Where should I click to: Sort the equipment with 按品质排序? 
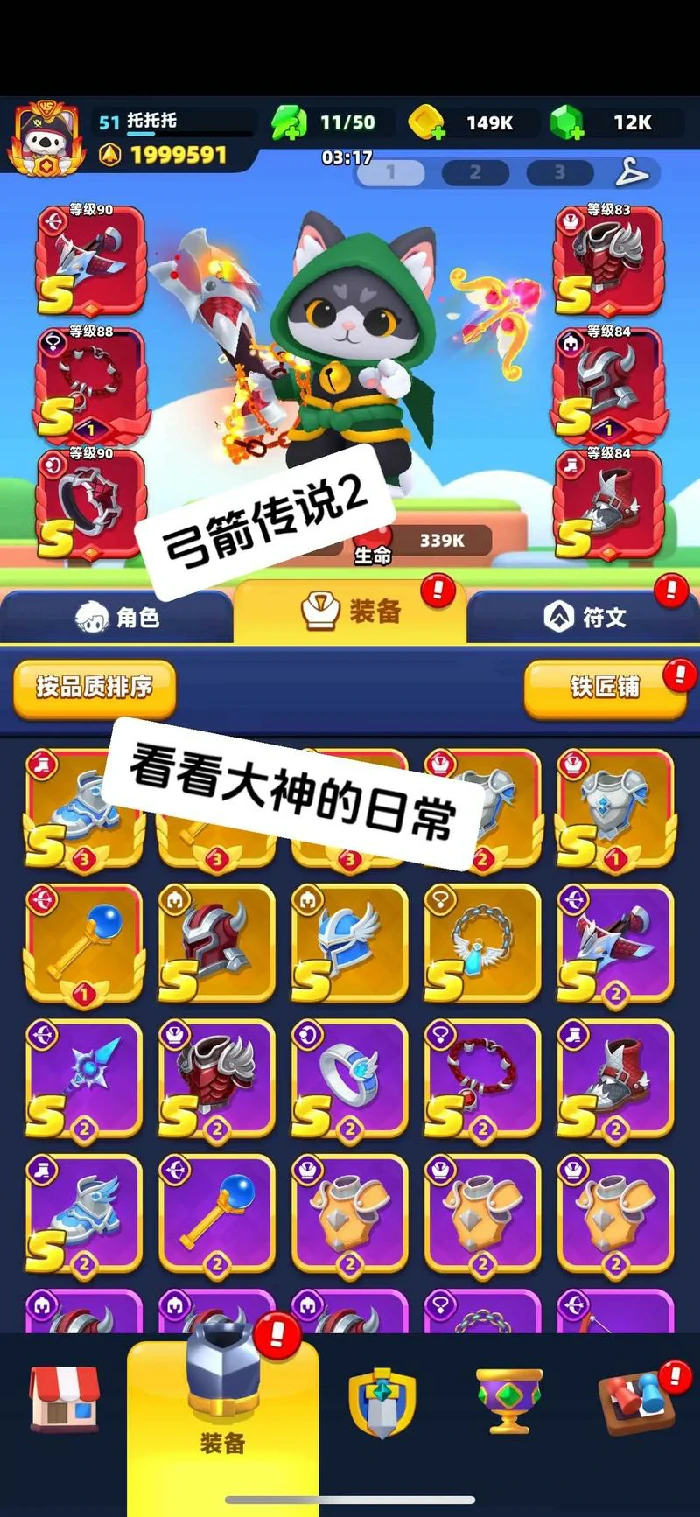tap(94, 688)
